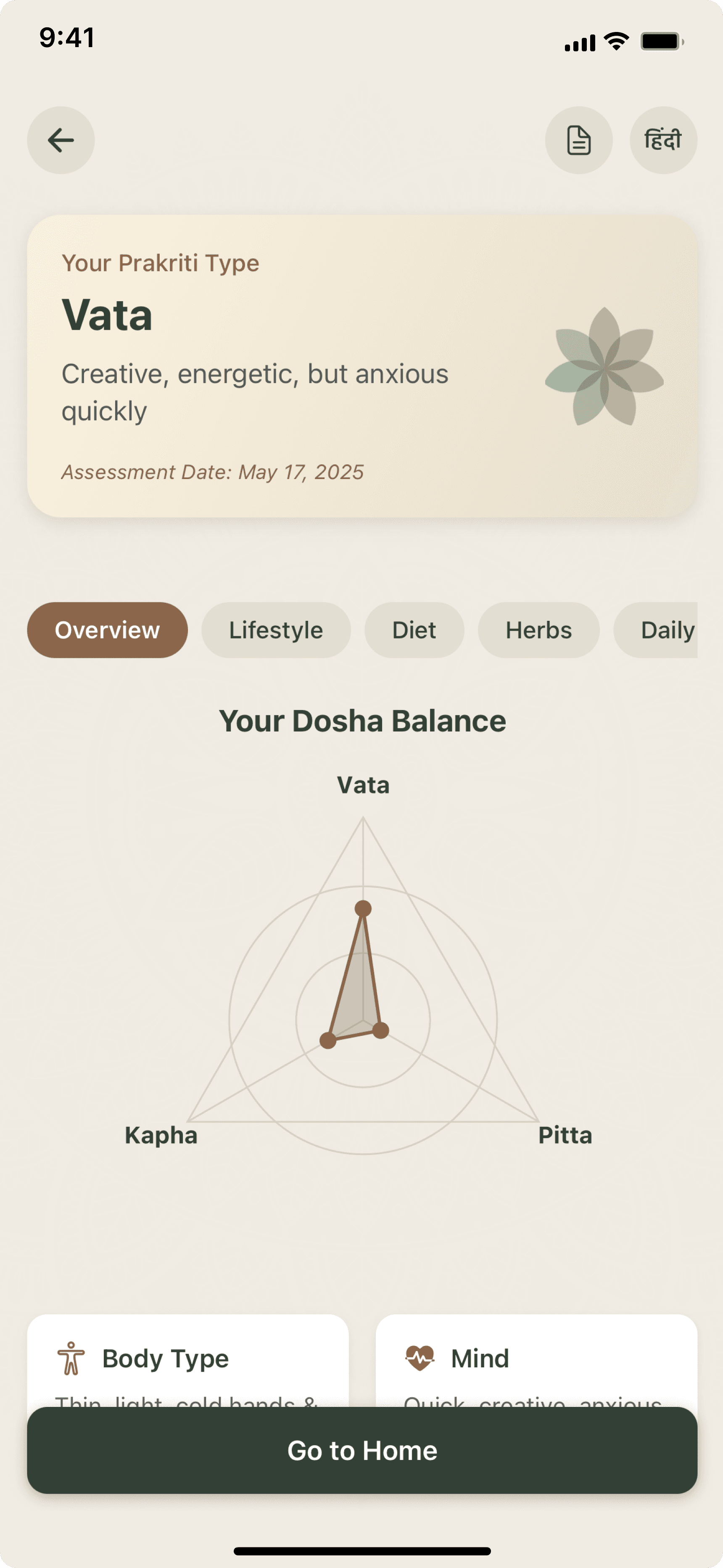Go back using the arrow button

tap(61, 140)
